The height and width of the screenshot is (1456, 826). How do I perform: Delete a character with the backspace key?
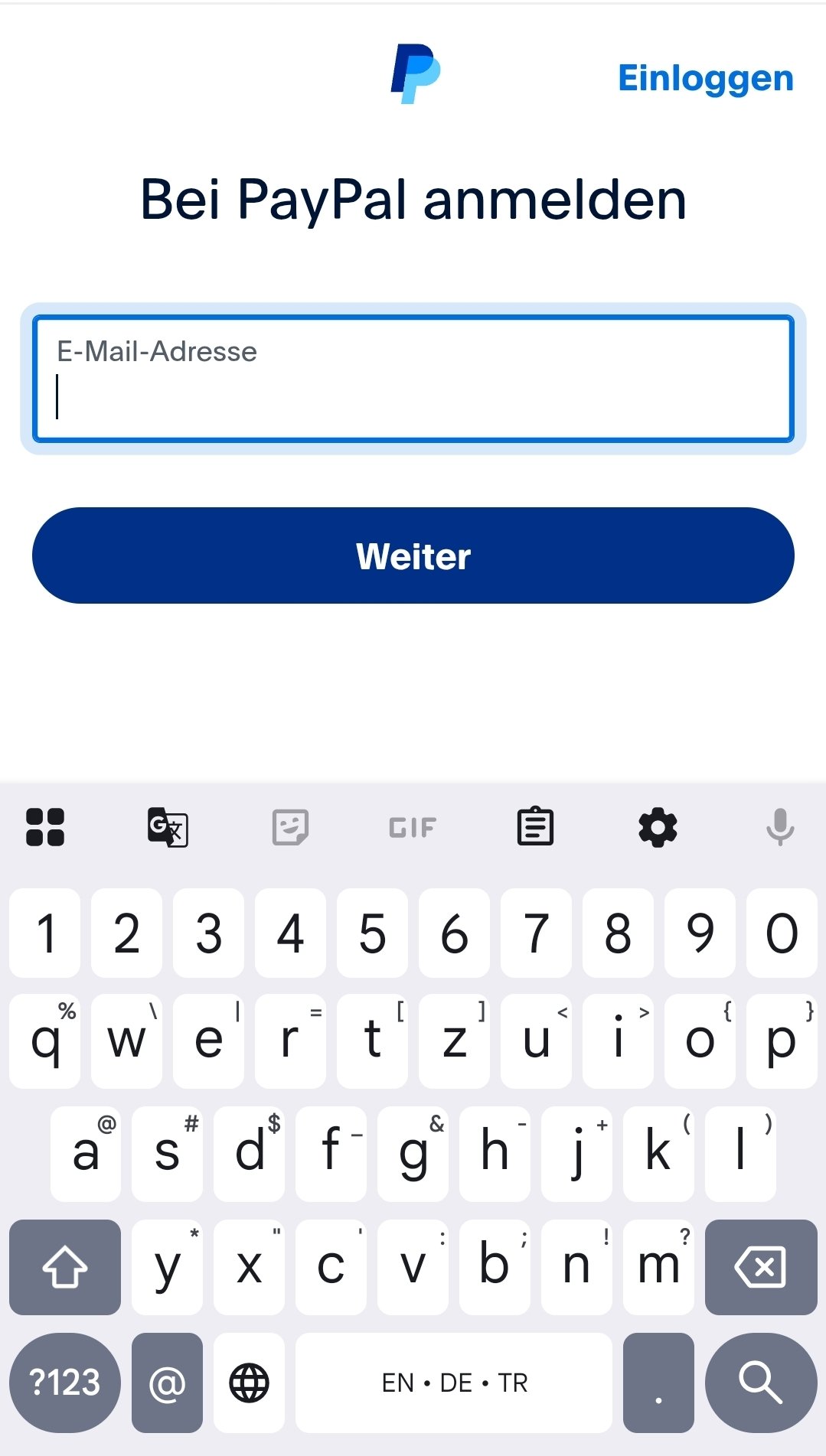760,1267
